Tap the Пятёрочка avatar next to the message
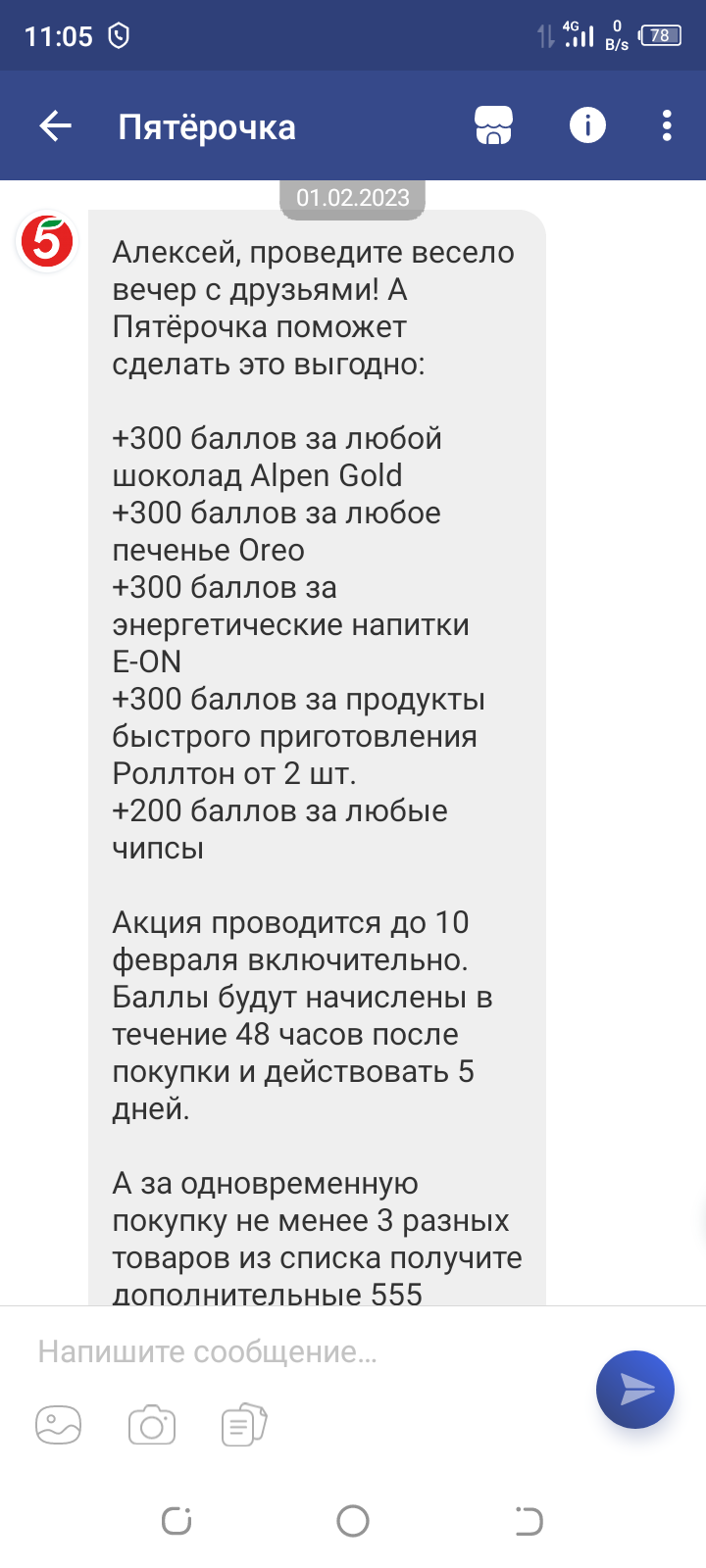Image resolution: width=706 pixels, height=1568 pixels. point(47,241)
